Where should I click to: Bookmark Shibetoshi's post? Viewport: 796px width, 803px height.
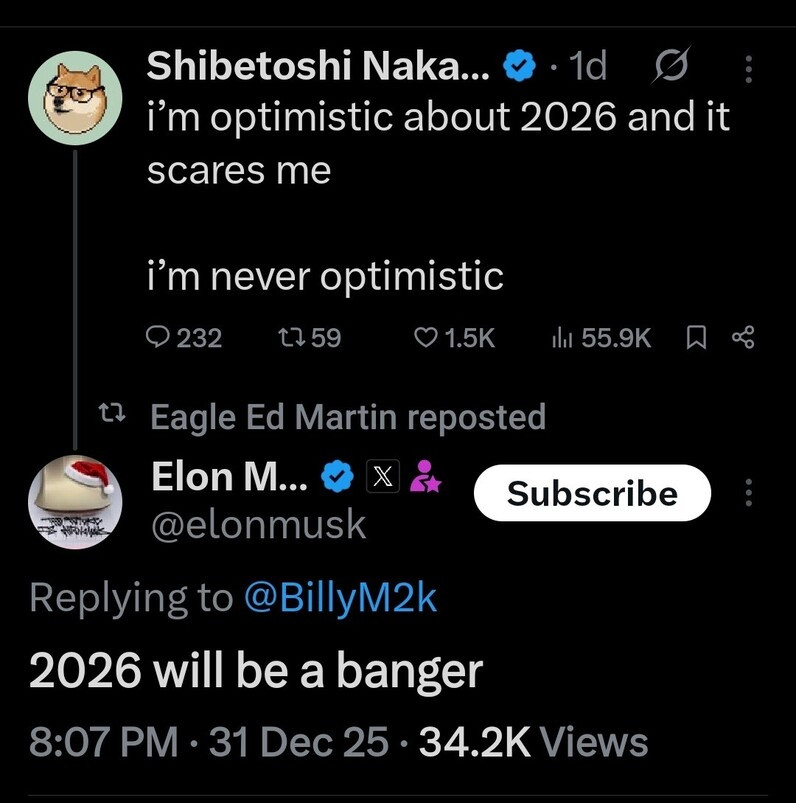click(696, 338)
